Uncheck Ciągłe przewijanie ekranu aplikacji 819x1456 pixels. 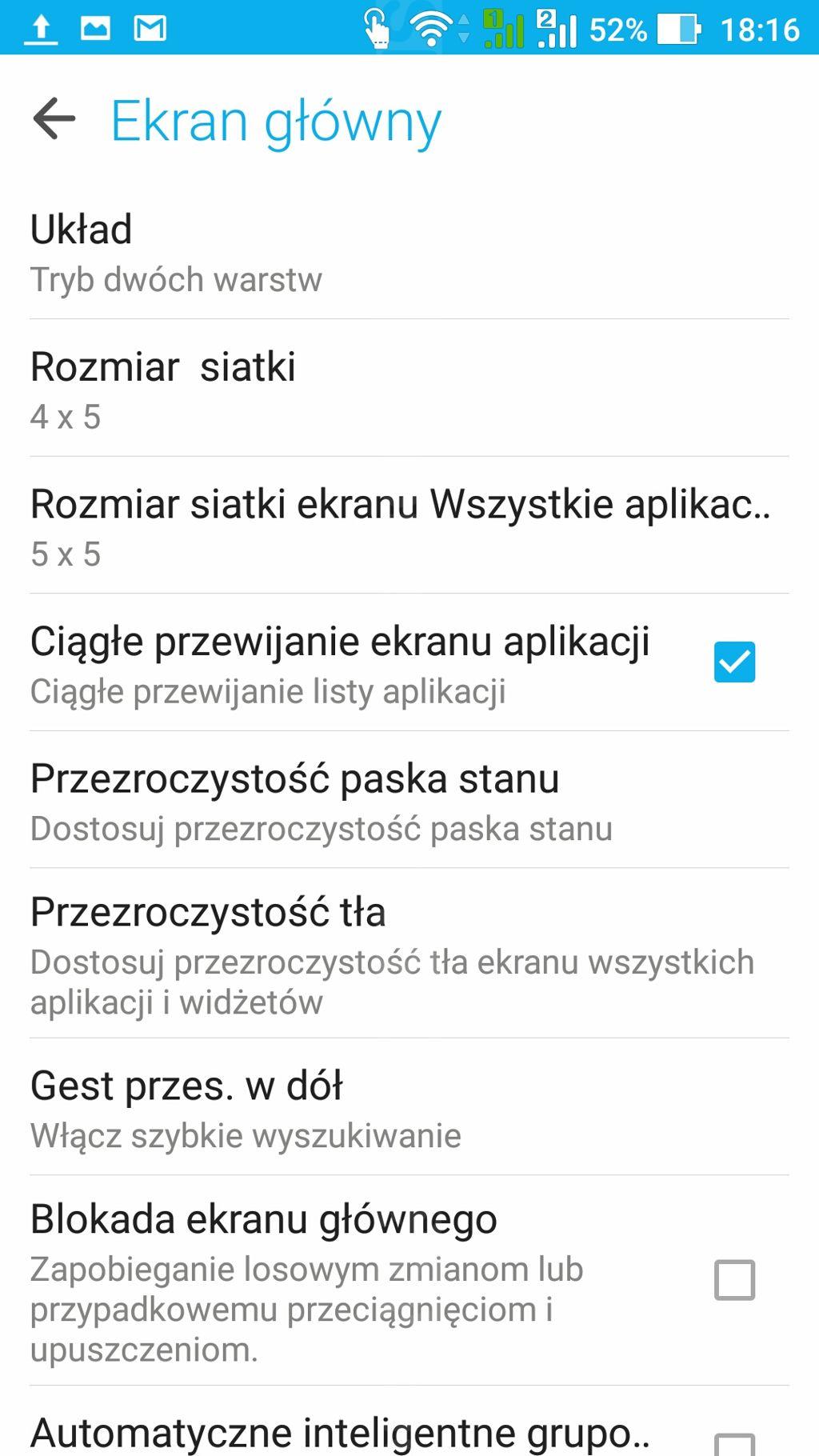point(734,662)
